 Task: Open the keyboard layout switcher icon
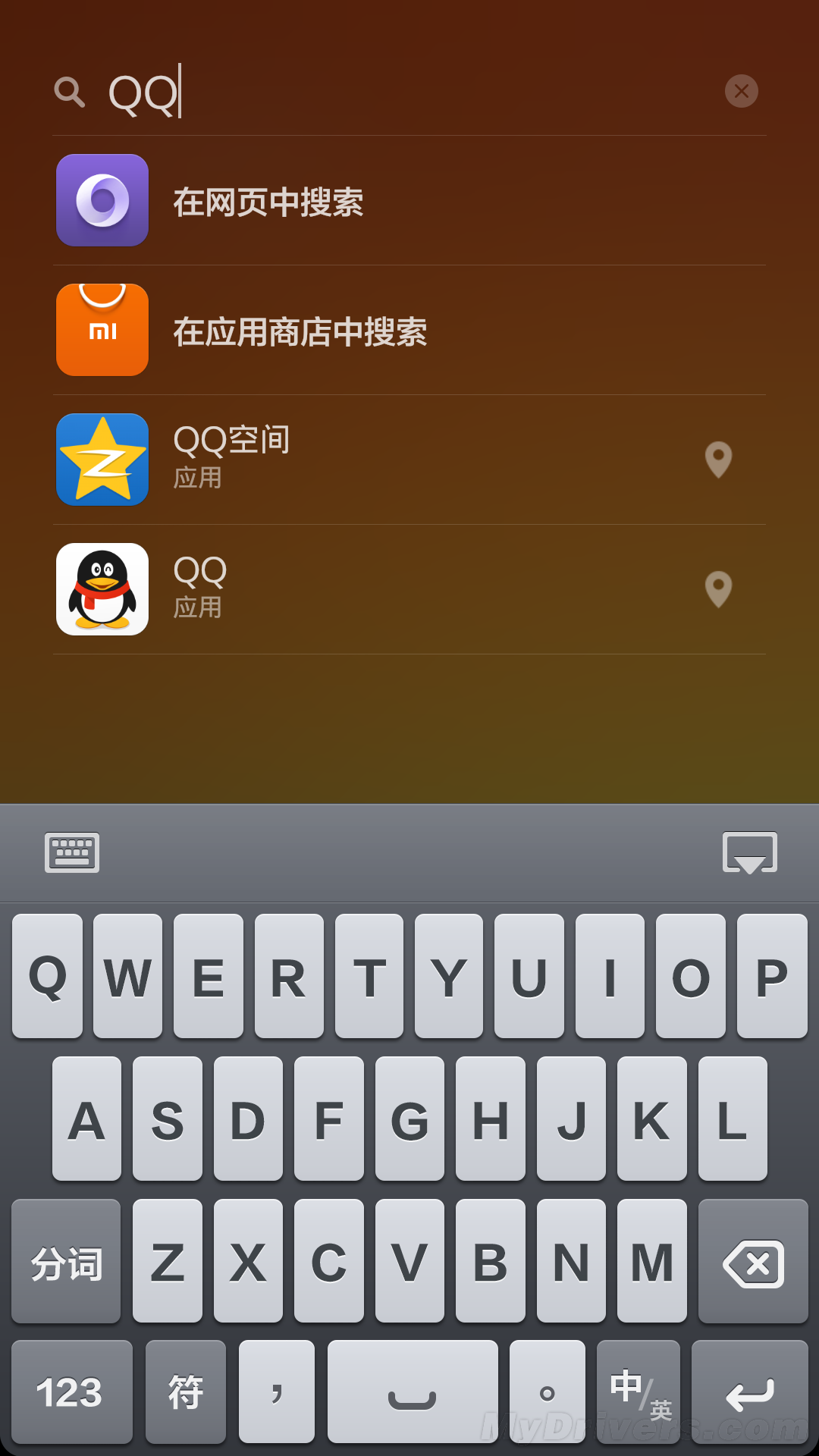72,853
